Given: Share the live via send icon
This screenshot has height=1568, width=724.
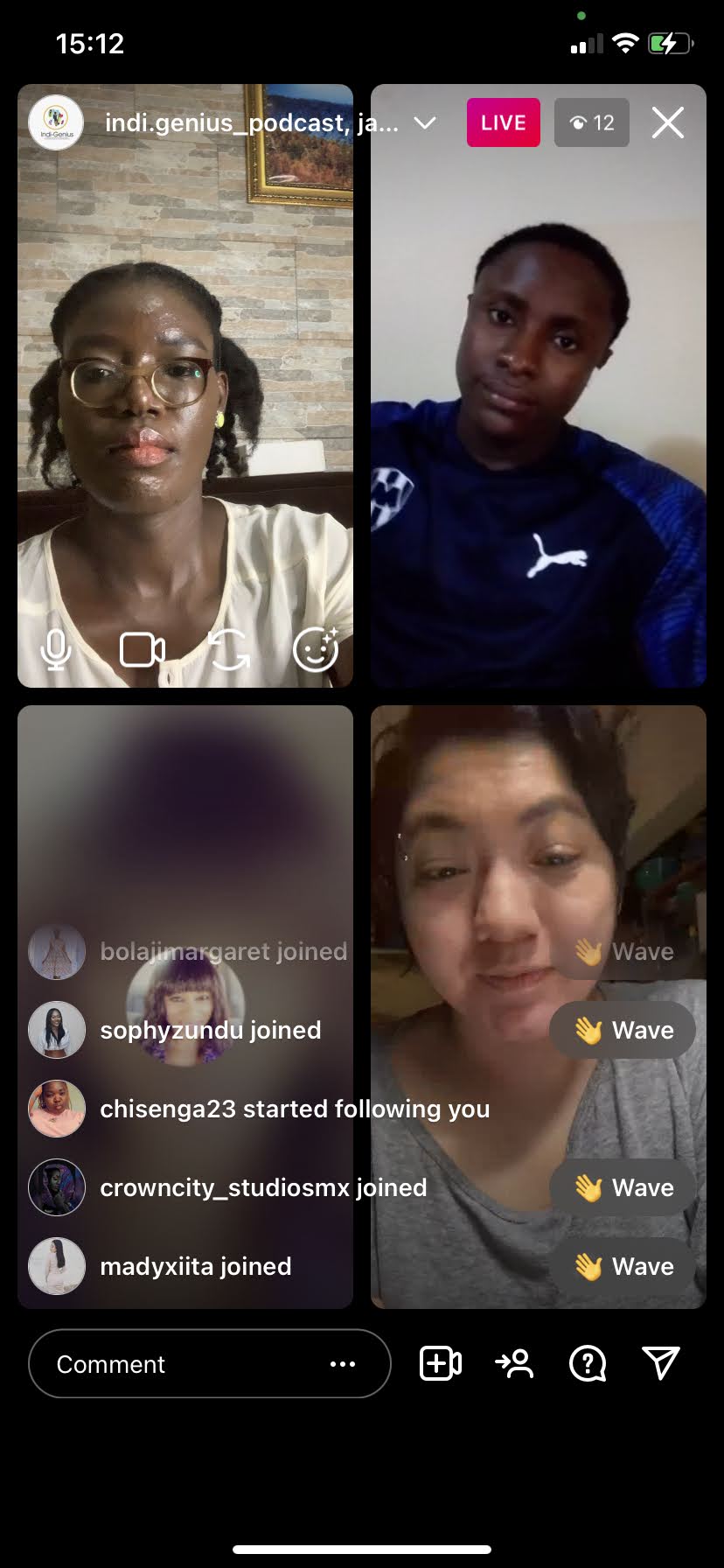Looking at the screenshot, I should click(x=661, y=1363).
